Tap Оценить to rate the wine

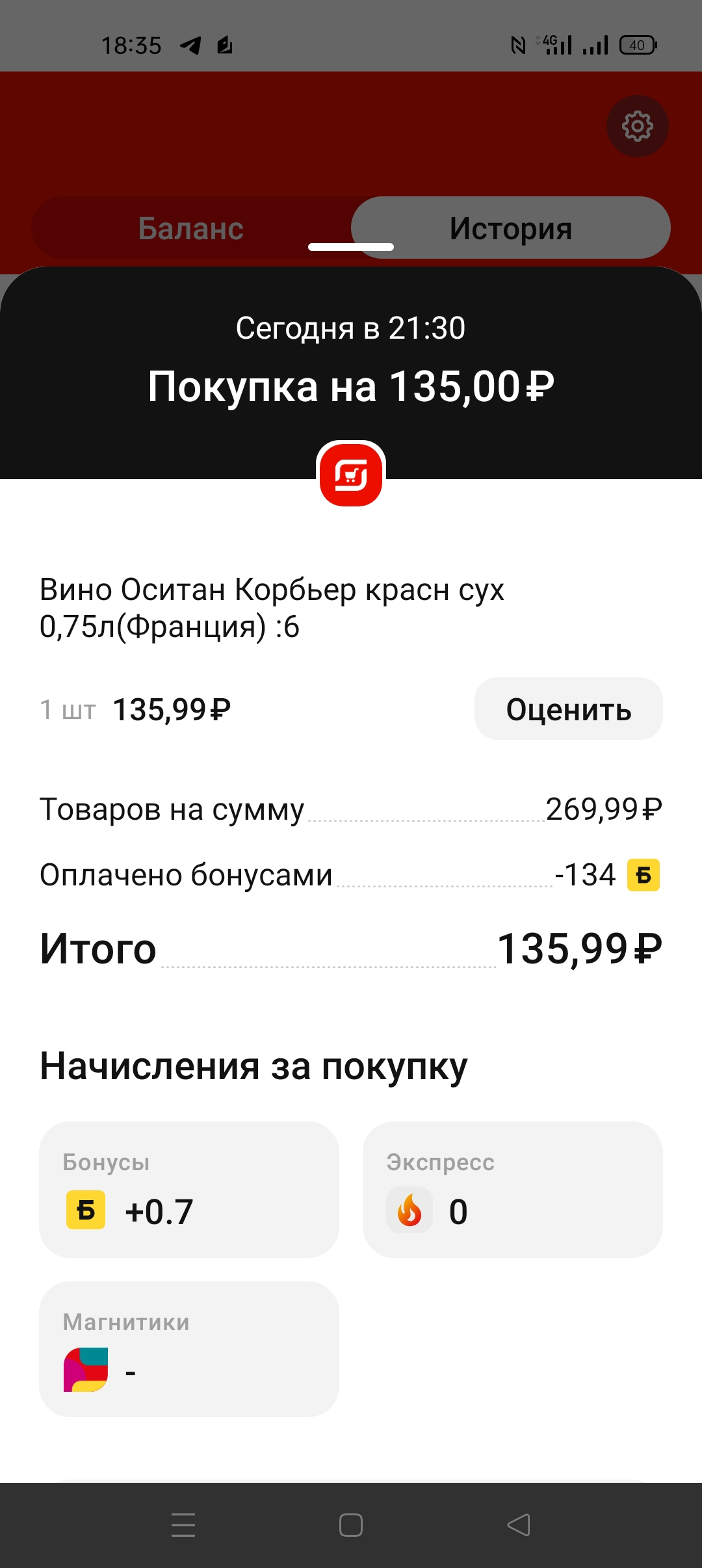(569, 709)
